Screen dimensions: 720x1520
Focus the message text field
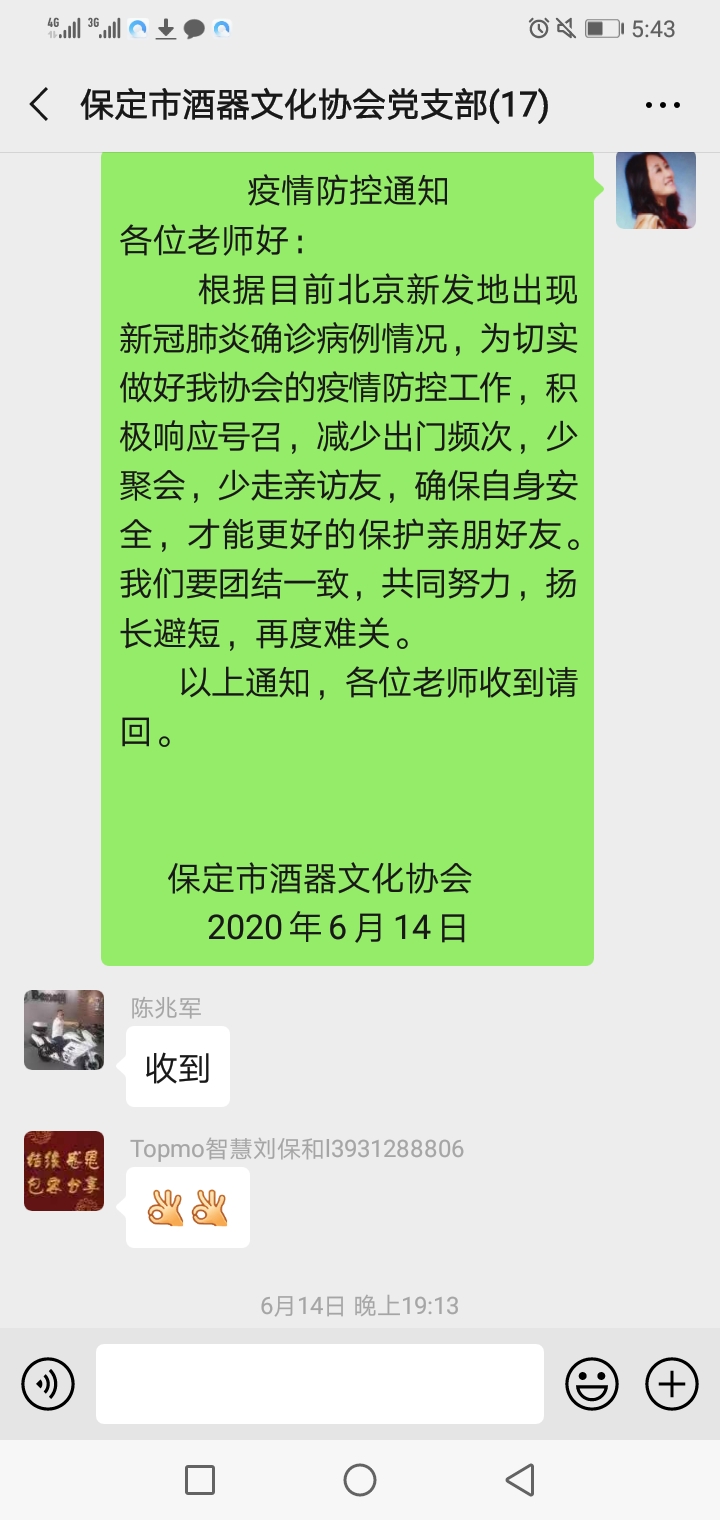(x=320, y=1384)
